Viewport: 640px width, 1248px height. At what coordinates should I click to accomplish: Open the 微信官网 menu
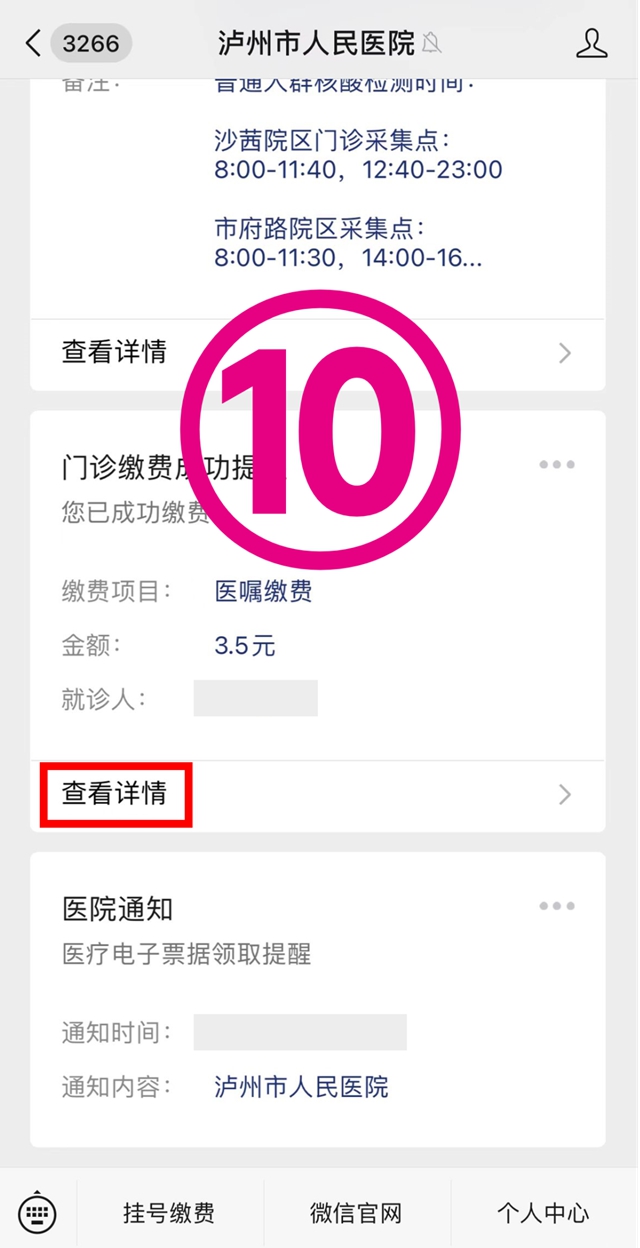(x=356, y=1214)
